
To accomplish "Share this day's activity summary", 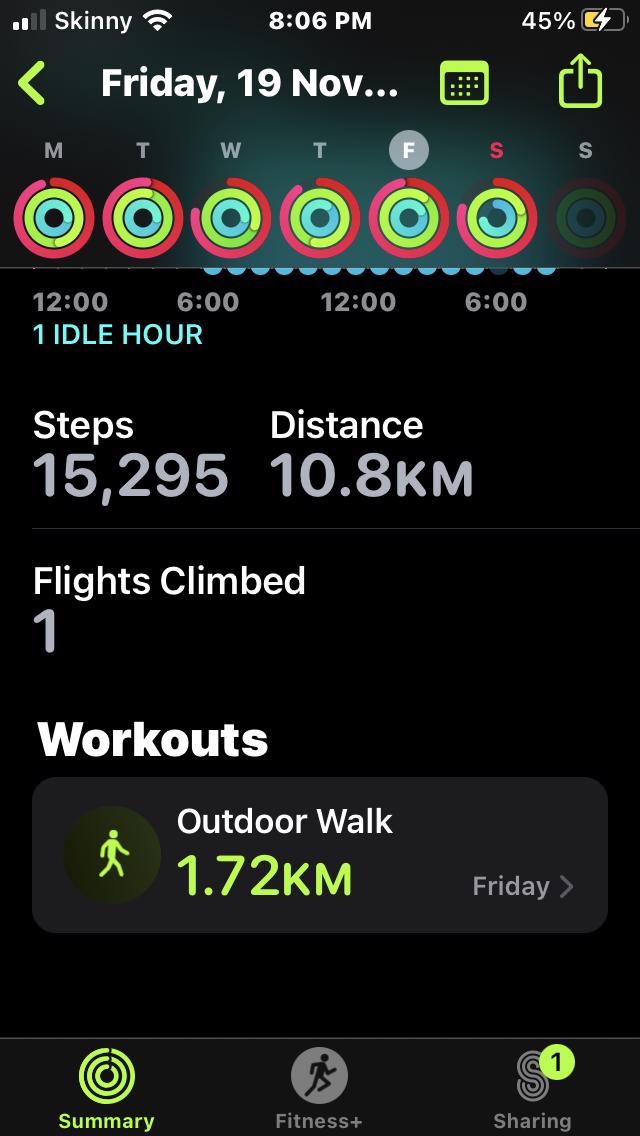I will [580, 82].
